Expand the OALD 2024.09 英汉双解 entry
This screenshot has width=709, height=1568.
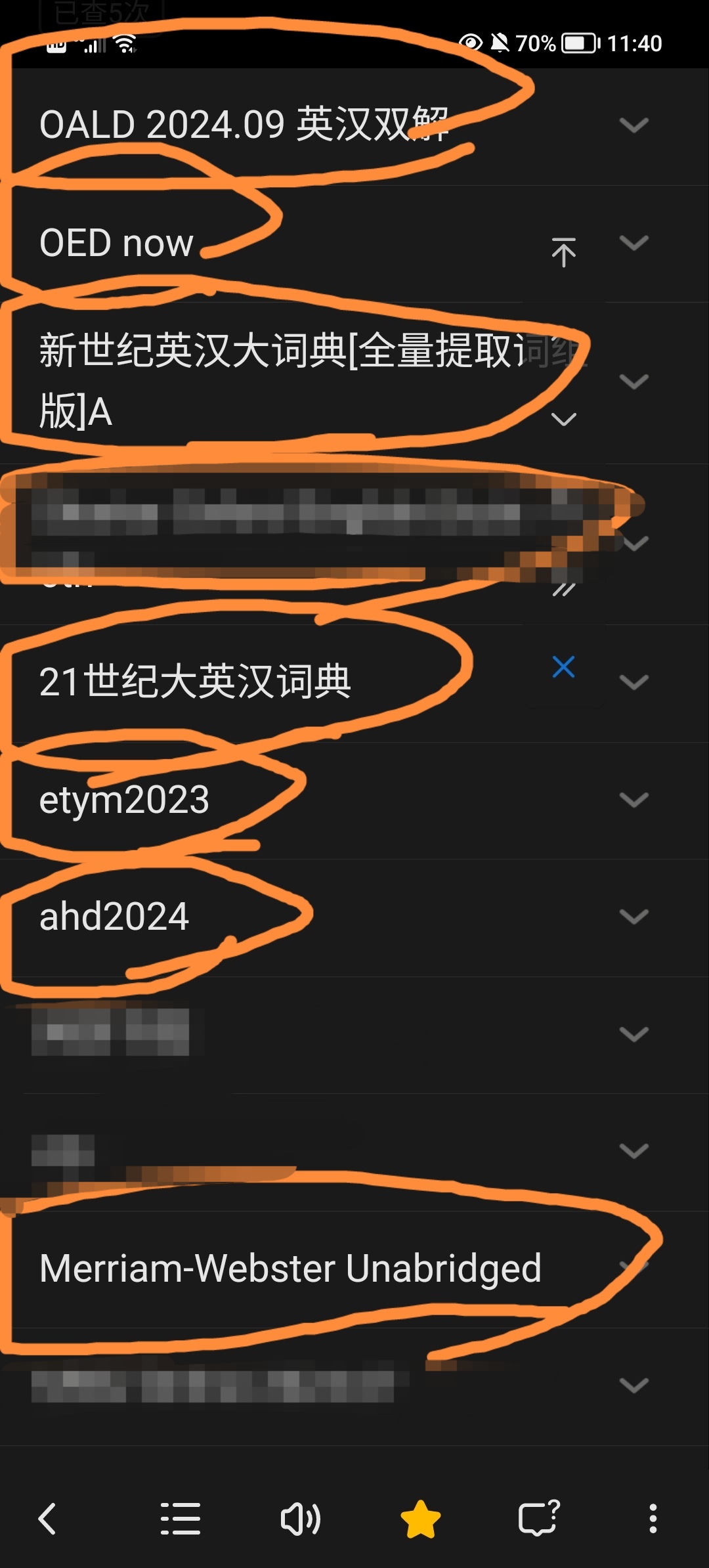tap(634, 125)
